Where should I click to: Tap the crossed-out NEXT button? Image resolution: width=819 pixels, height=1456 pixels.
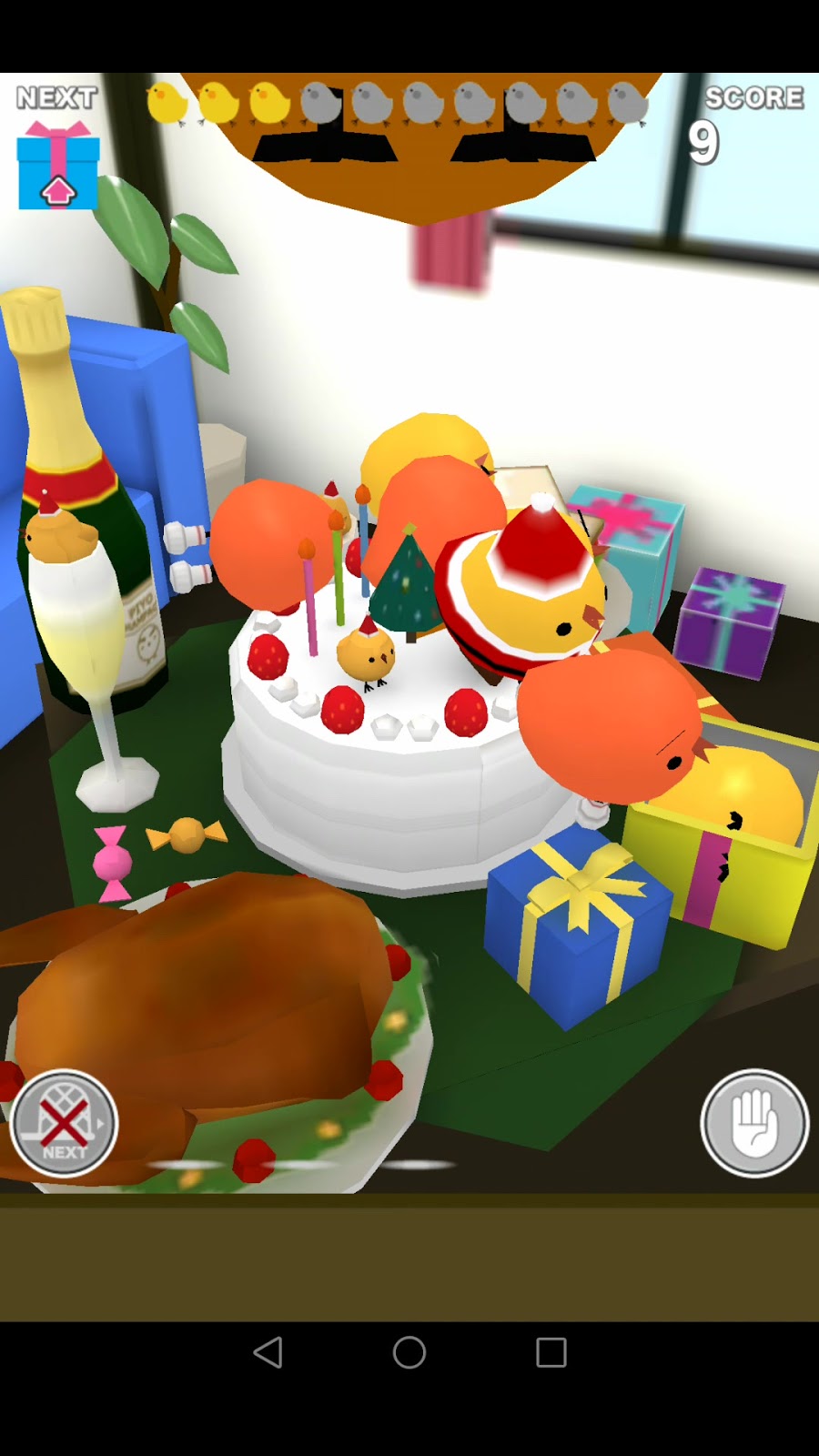64,1123
